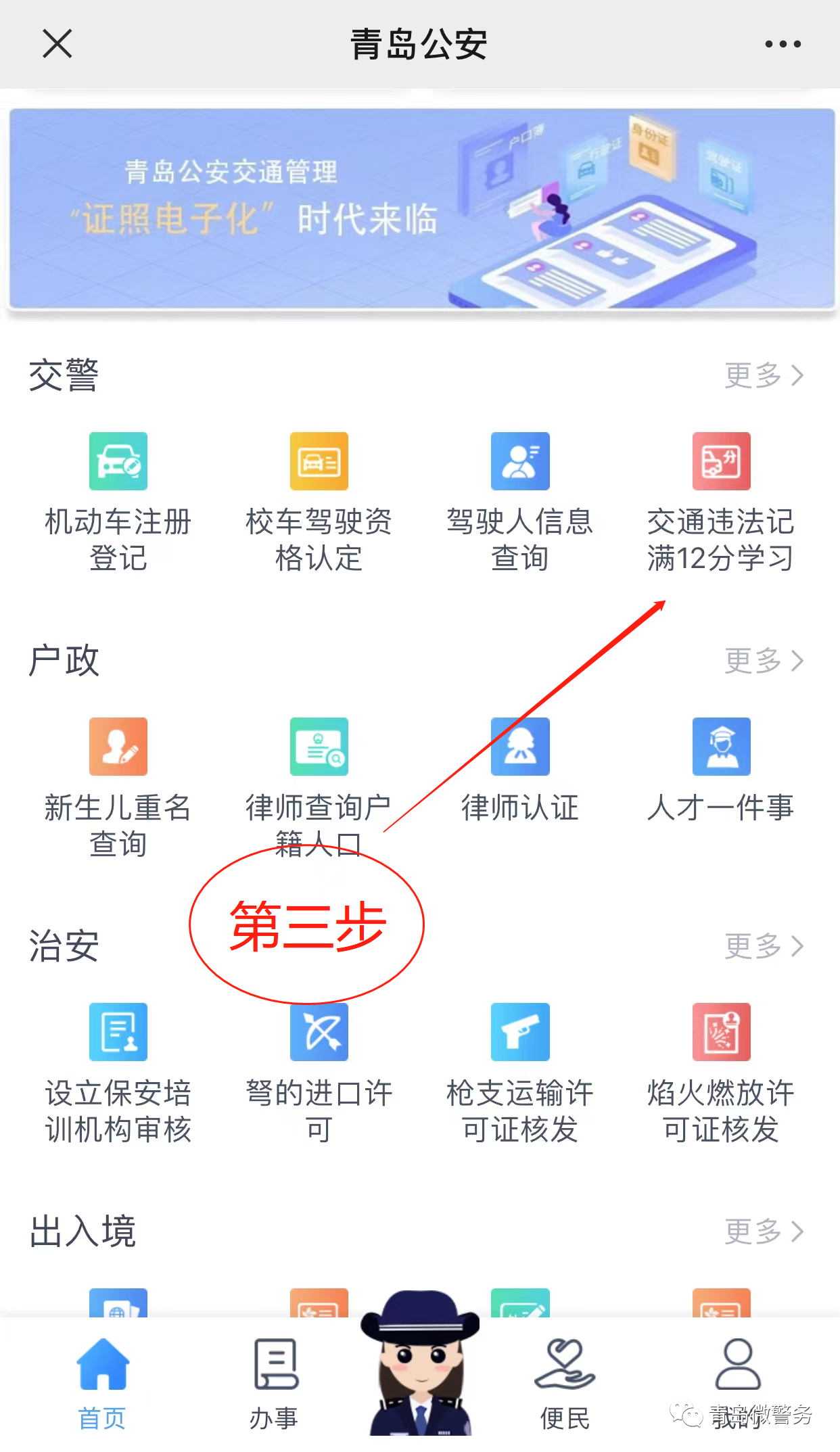Tap 交通违法记满12分学习

[x=721, y=500]
